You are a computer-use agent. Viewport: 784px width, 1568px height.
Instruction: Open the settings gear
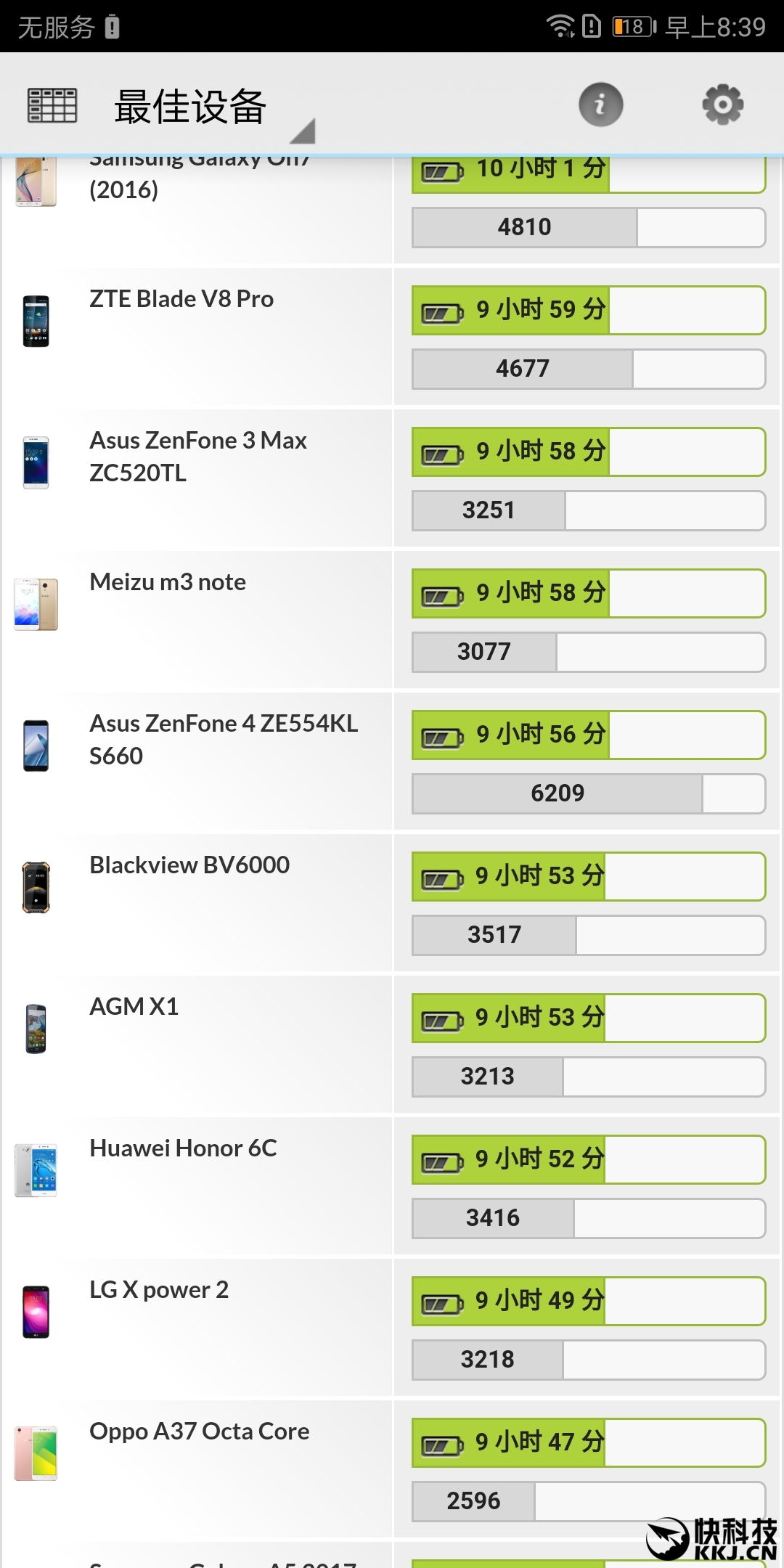722,105
